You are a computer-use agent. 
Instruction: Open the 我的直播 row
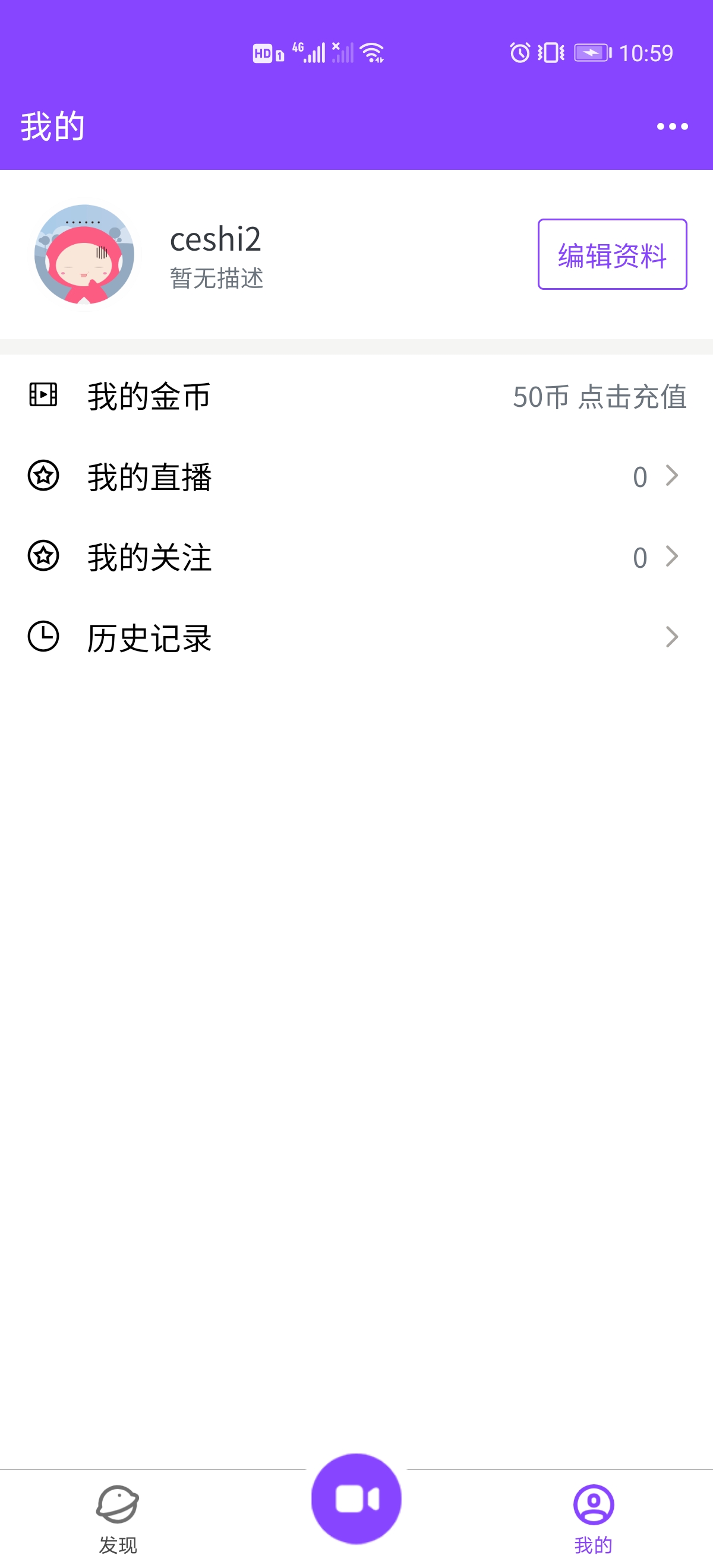pyautogui.click(x=356, y=476)
